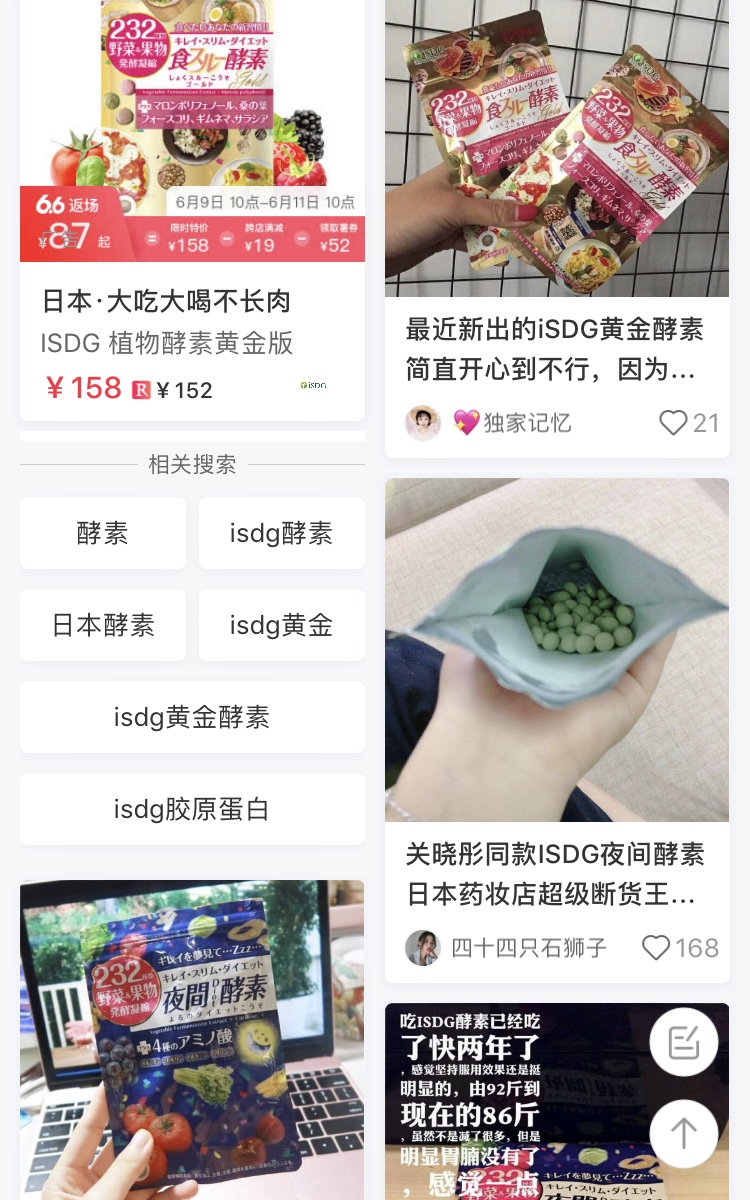Open 四十四只石狮子 user avatar

[423, 948]
